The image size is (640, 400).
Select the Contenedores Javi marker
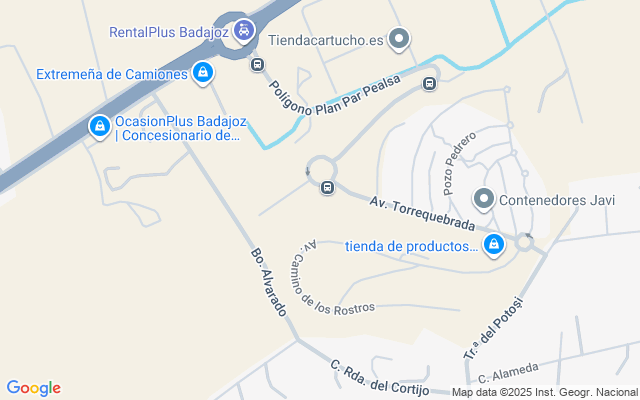point(484,199)
